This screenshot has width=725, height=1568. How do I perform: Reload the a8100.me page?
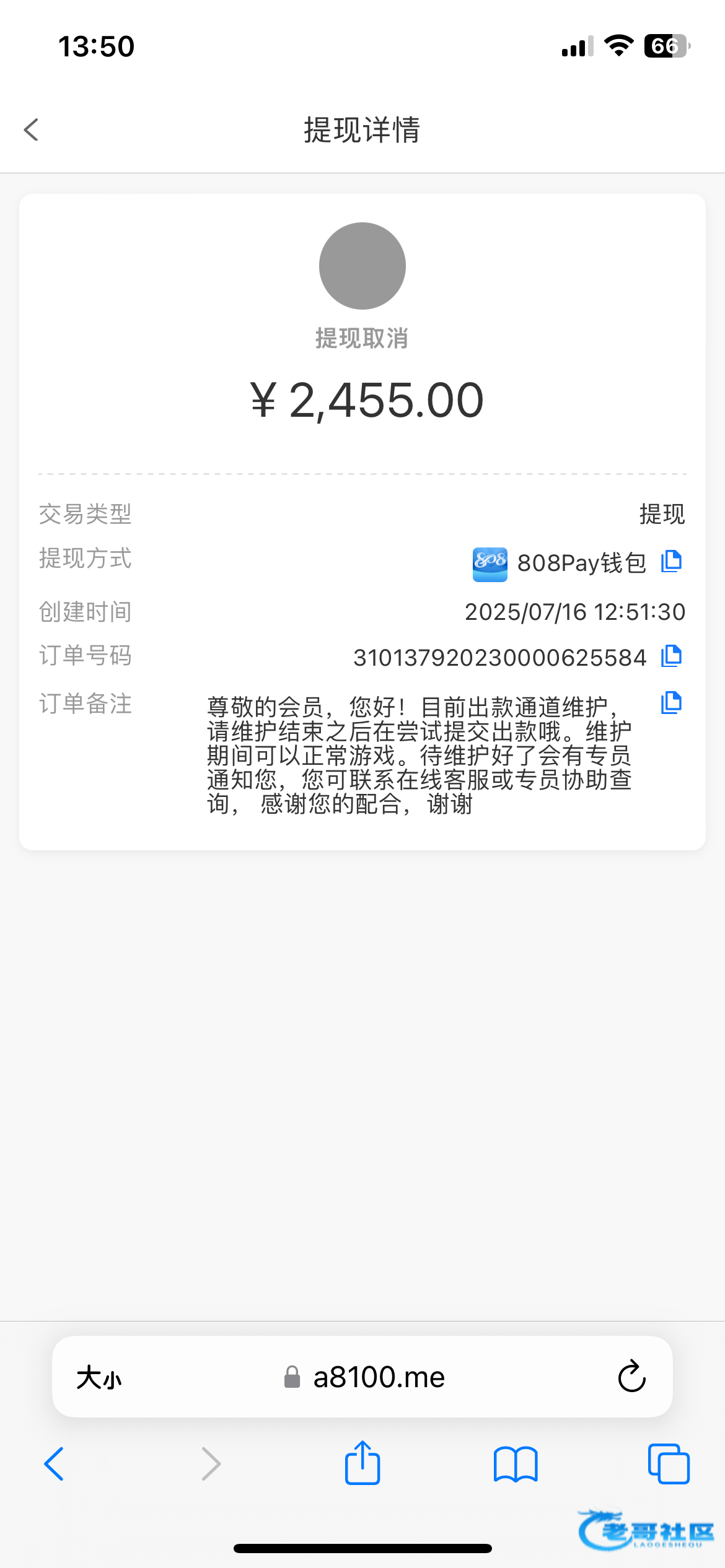coord(631,1377)
